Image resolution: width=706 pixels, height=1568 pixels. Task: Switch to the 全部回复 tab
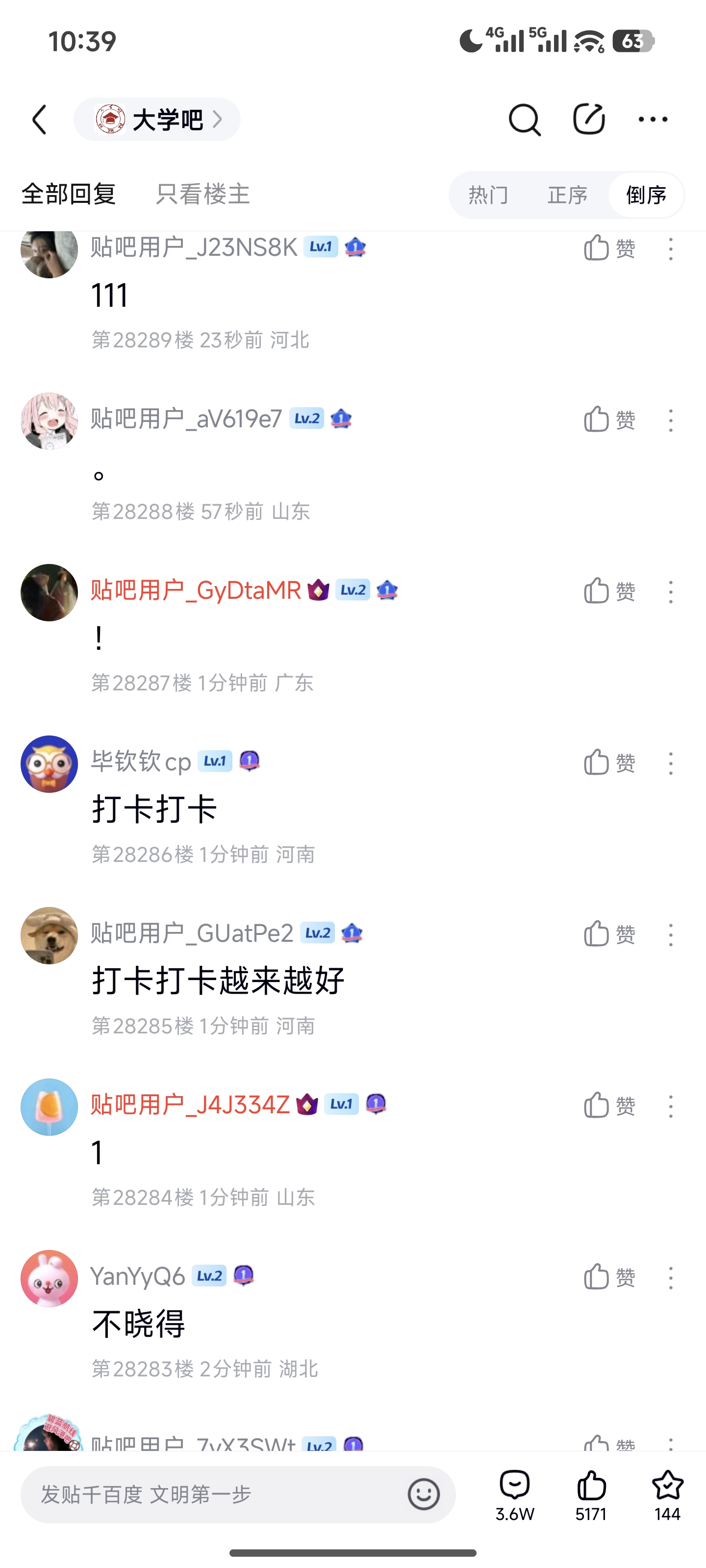[x=69, y=195]
